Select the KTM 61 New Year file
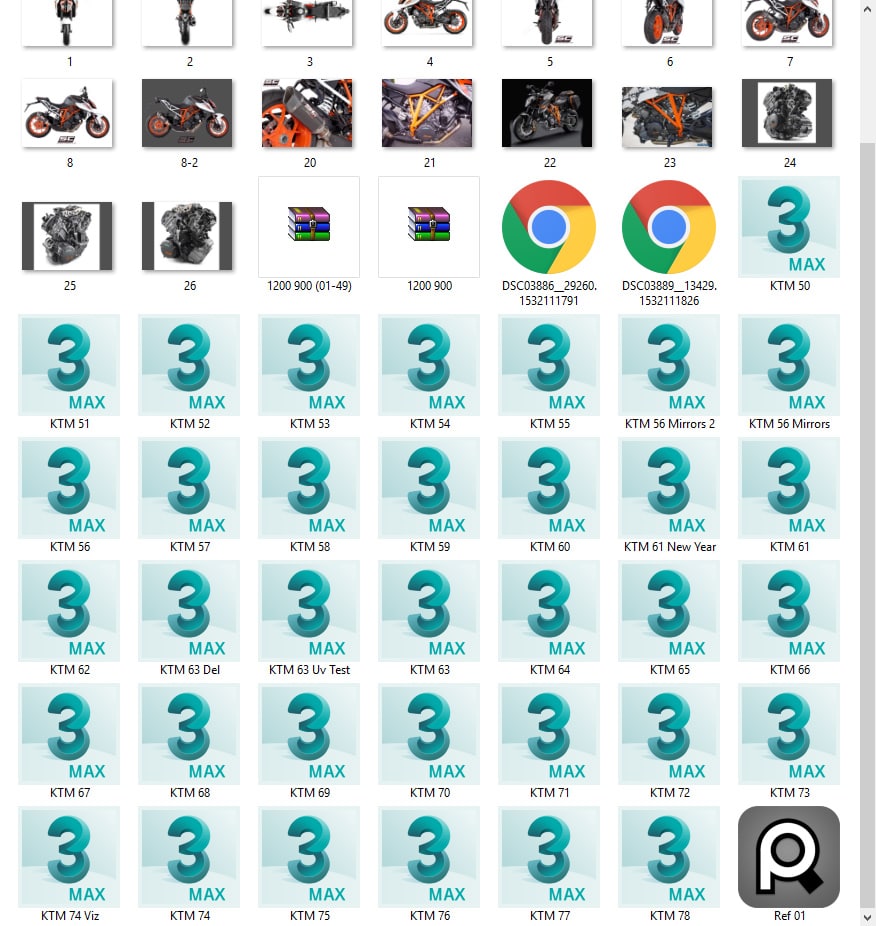The width and height of the screenshot is (876, 926). 669,488
